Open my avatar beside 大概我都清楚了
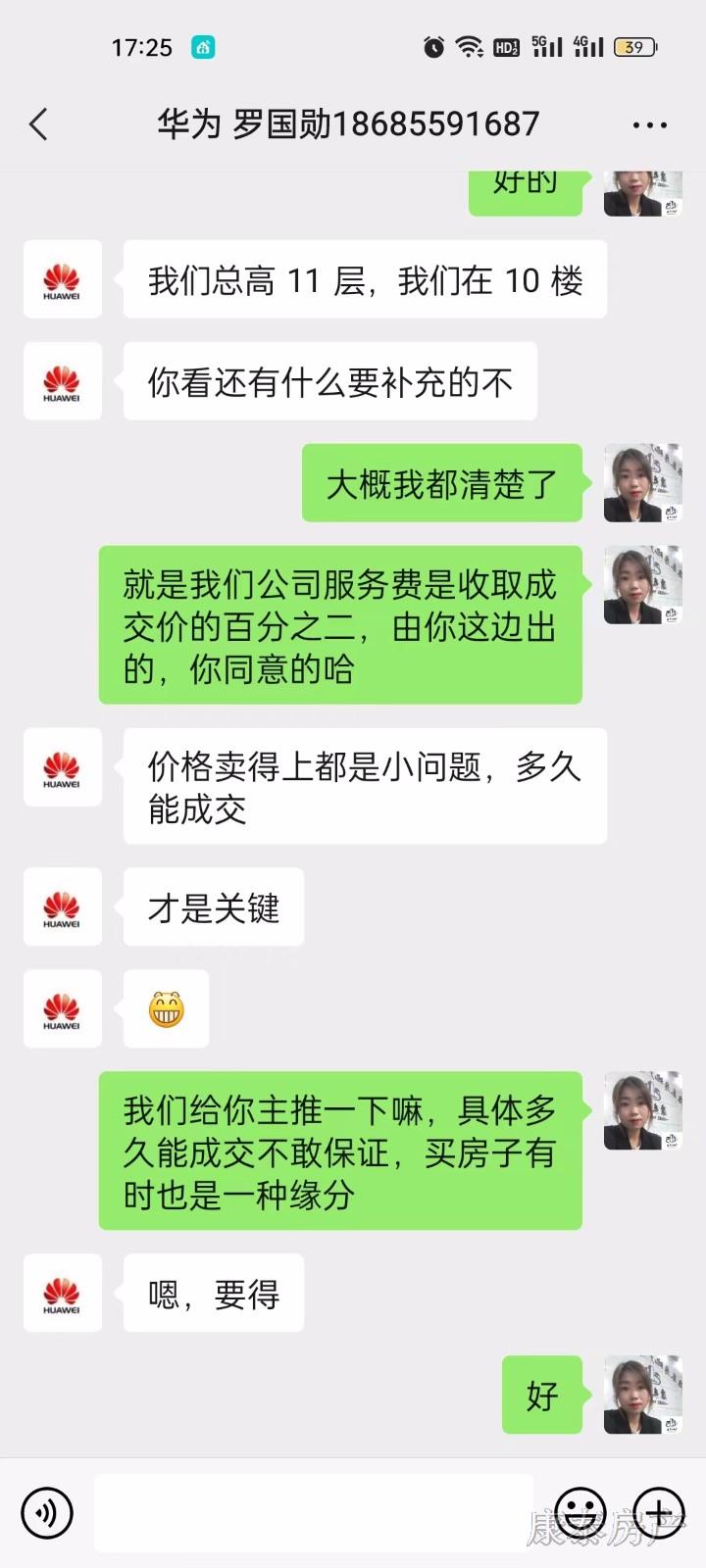706x1568 pixels. click(x=642, y=483)
